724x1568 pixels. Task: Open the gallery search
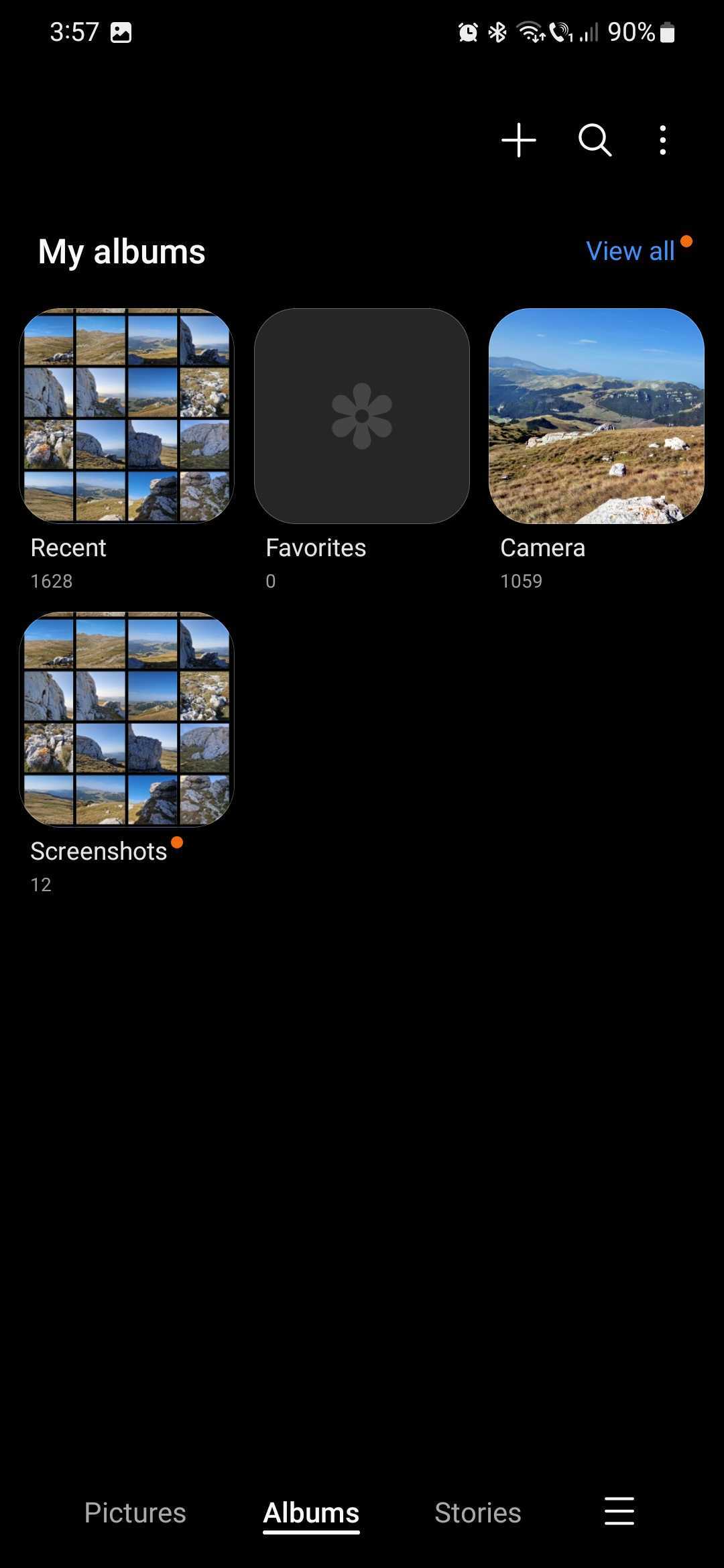coord(595,140)
